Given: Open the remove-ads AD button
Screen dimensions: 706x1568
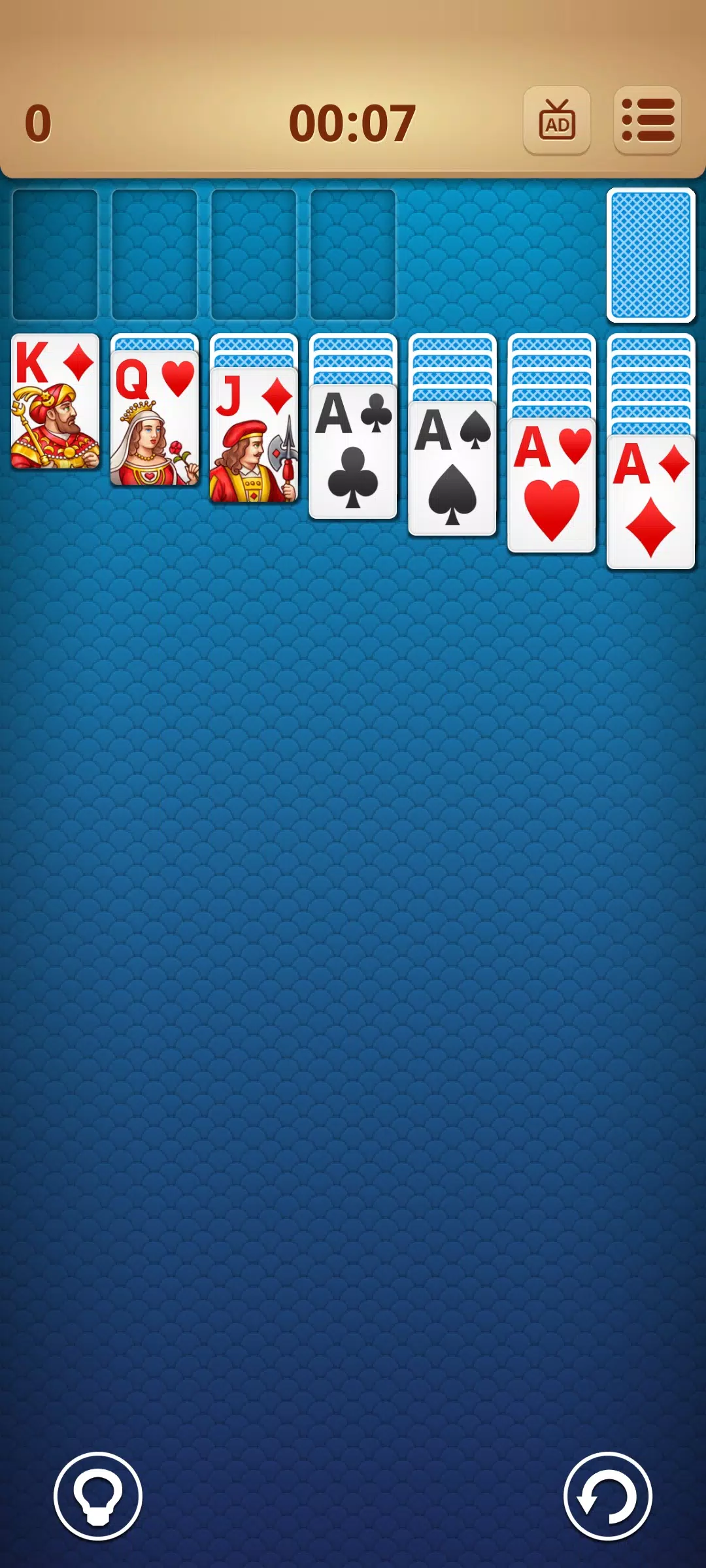Looking at the screenshot, I should pyautogui.click(x=557, y=121).
